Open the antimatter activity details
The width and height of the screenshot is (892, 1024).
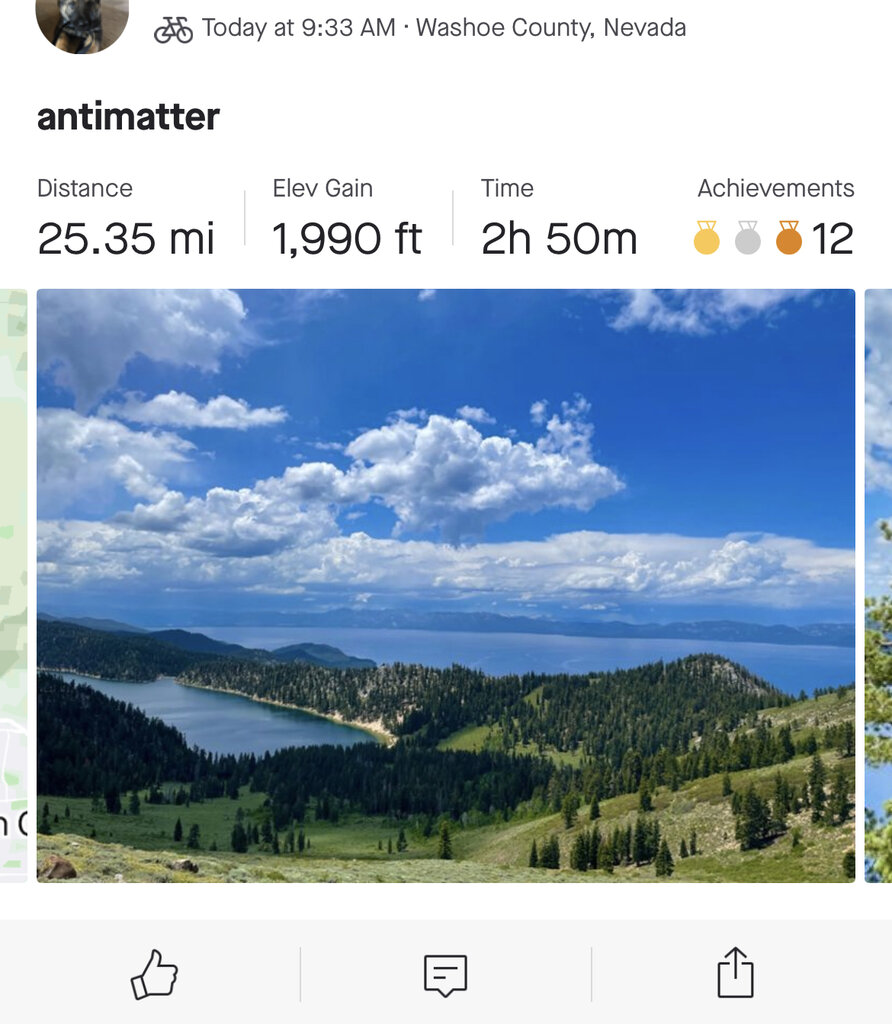point(128,117)
